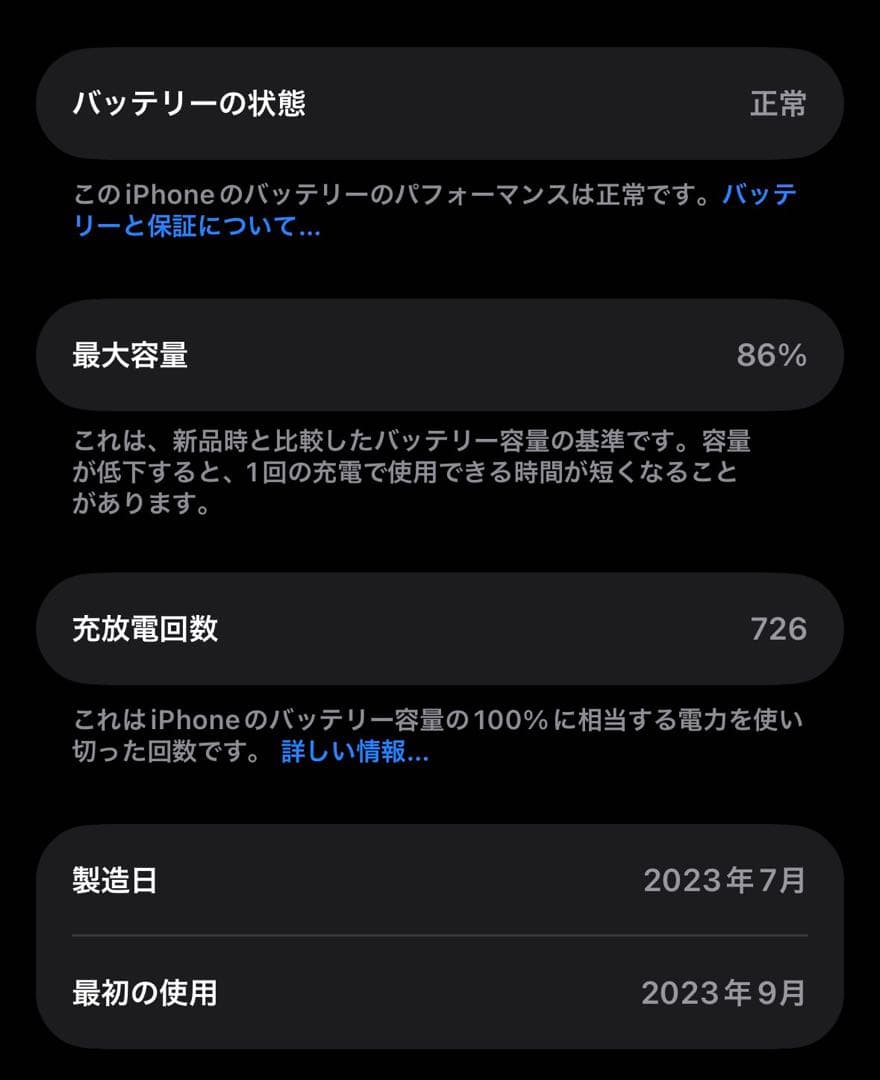Select the 製造日 row
Screen dimensions: 880x1080
(x=440, y=882)
